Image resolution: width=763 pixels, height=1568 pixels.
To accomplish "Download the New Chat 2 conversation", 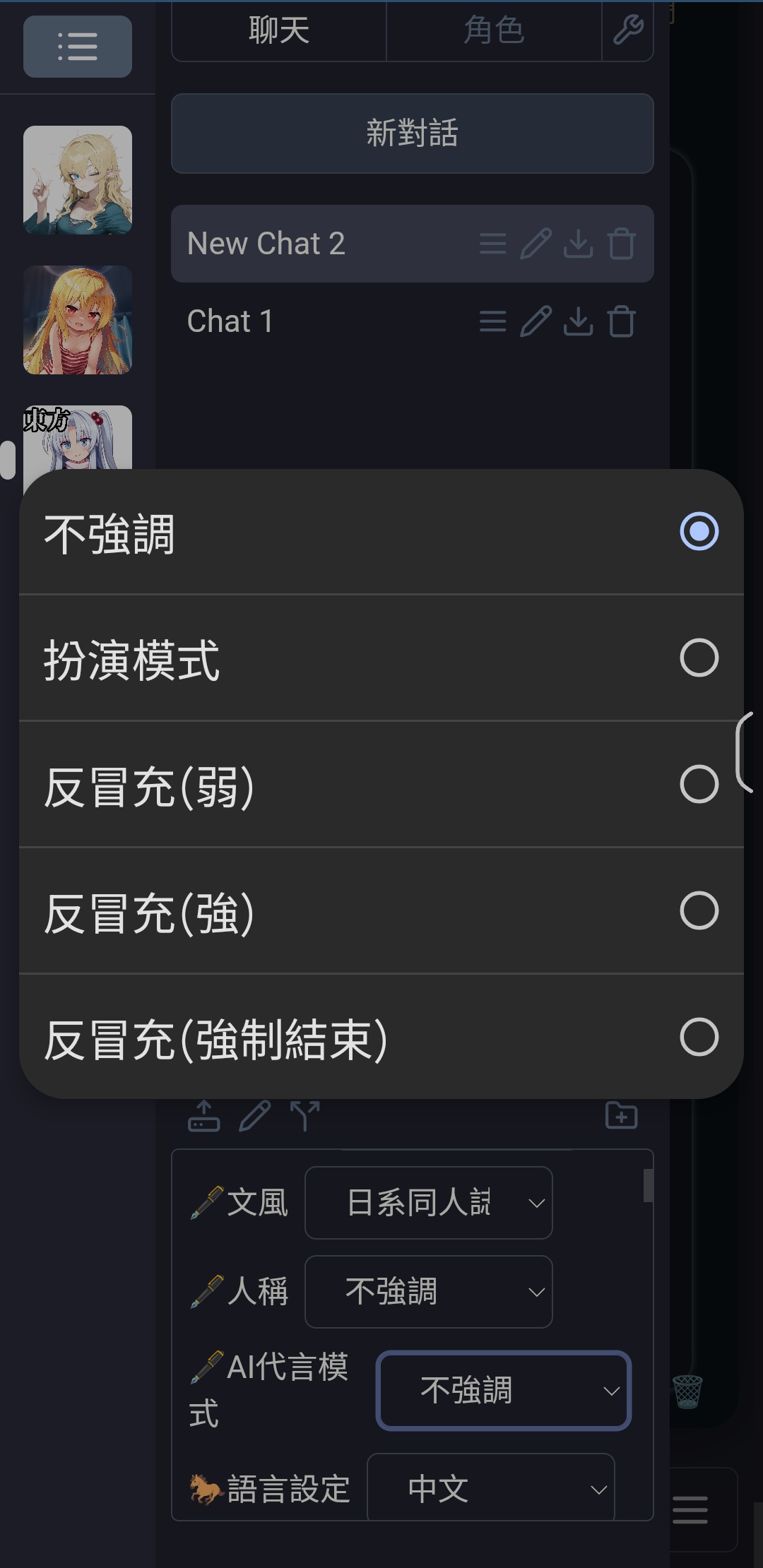I will point(579,244).
